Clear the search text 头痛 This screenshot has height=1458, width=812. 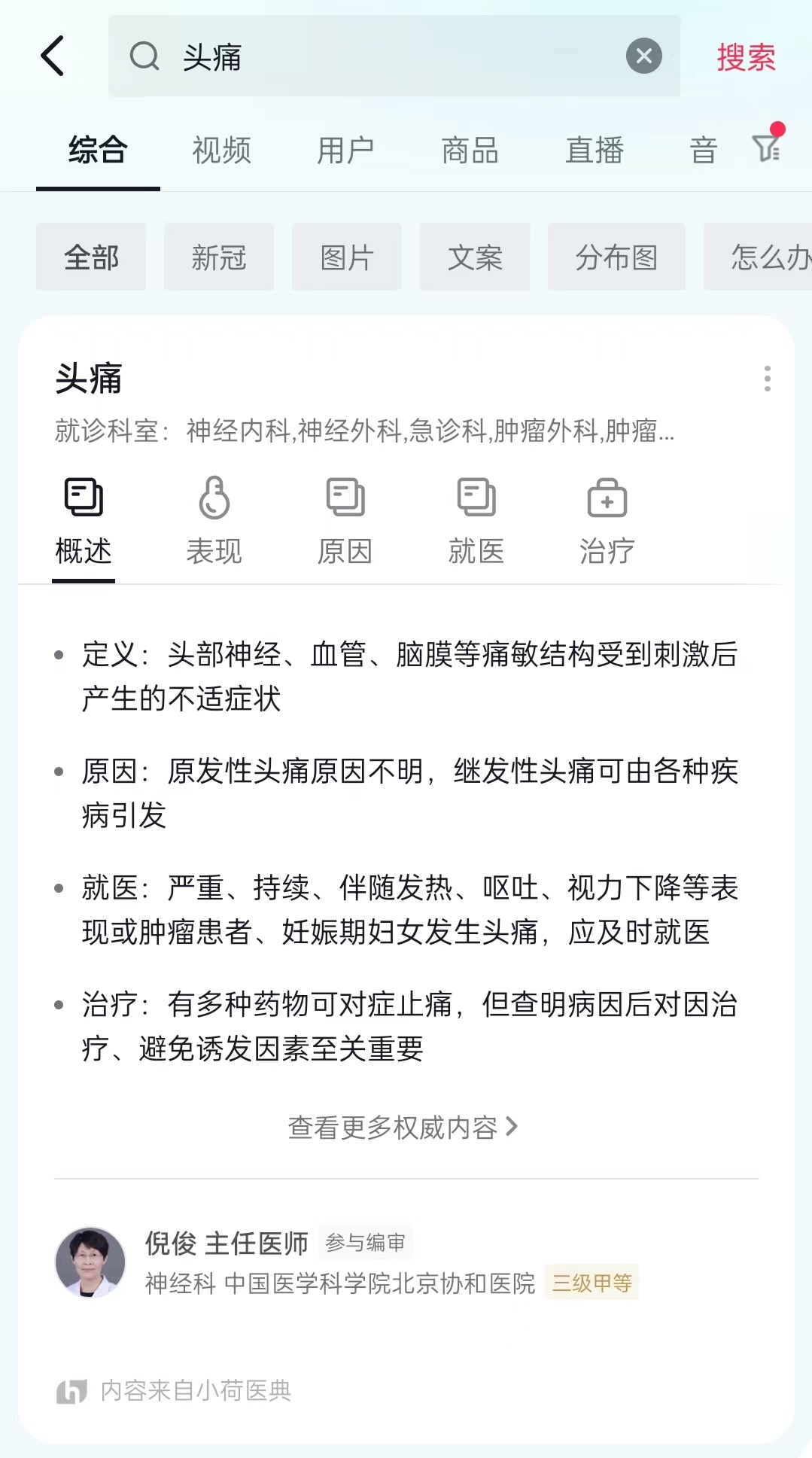coord(644,56)
